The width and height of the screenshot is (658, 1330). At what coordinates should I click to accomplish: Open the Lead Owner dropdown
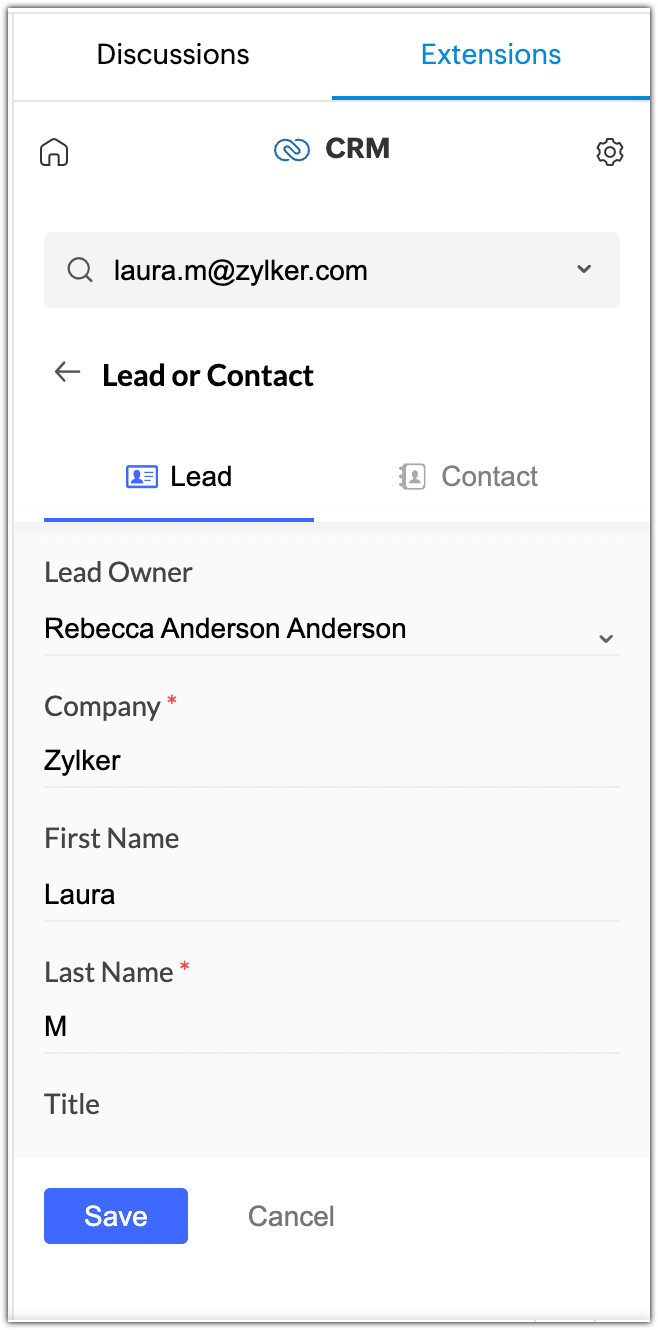tap(605, 638)
